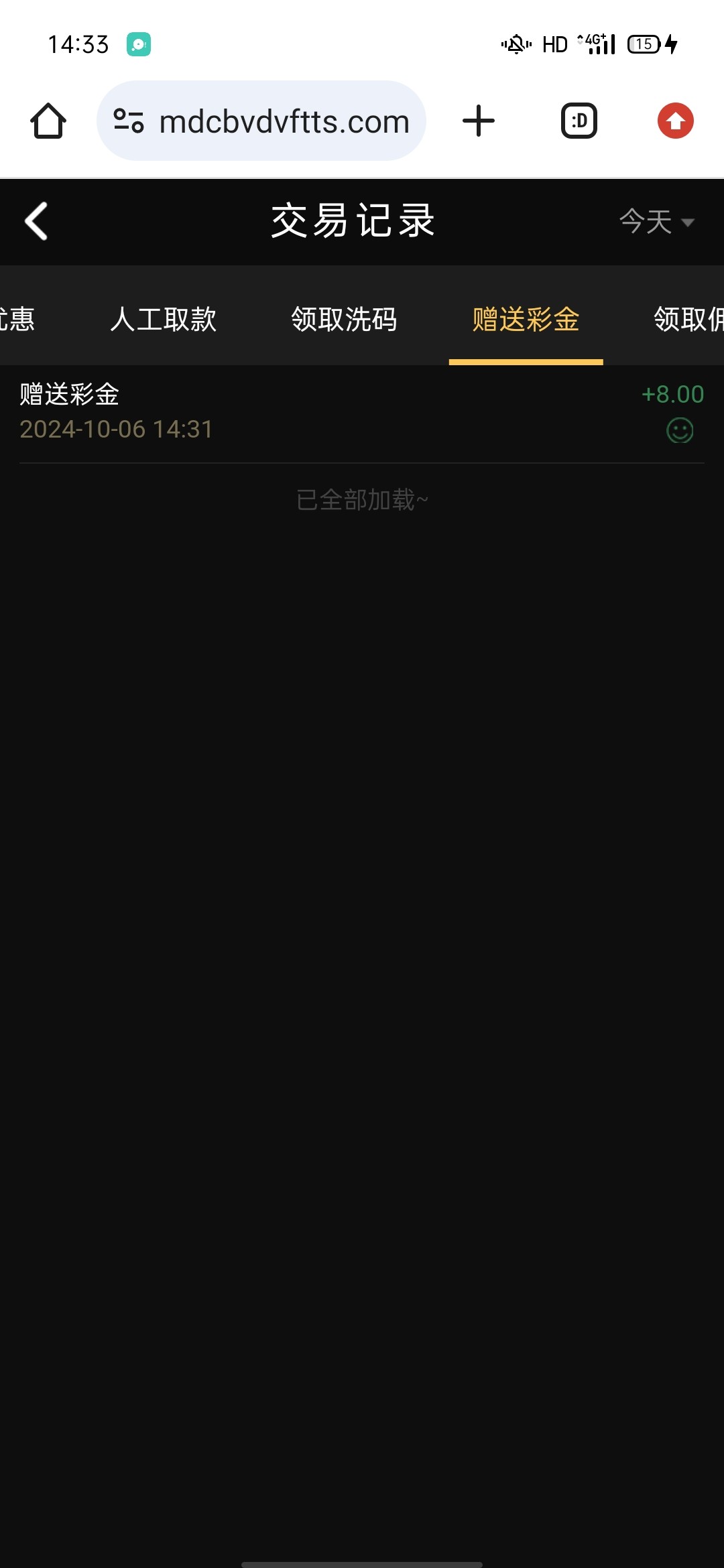Open the 赠送彩金 +8.00 transaction record

coord(362,411)
